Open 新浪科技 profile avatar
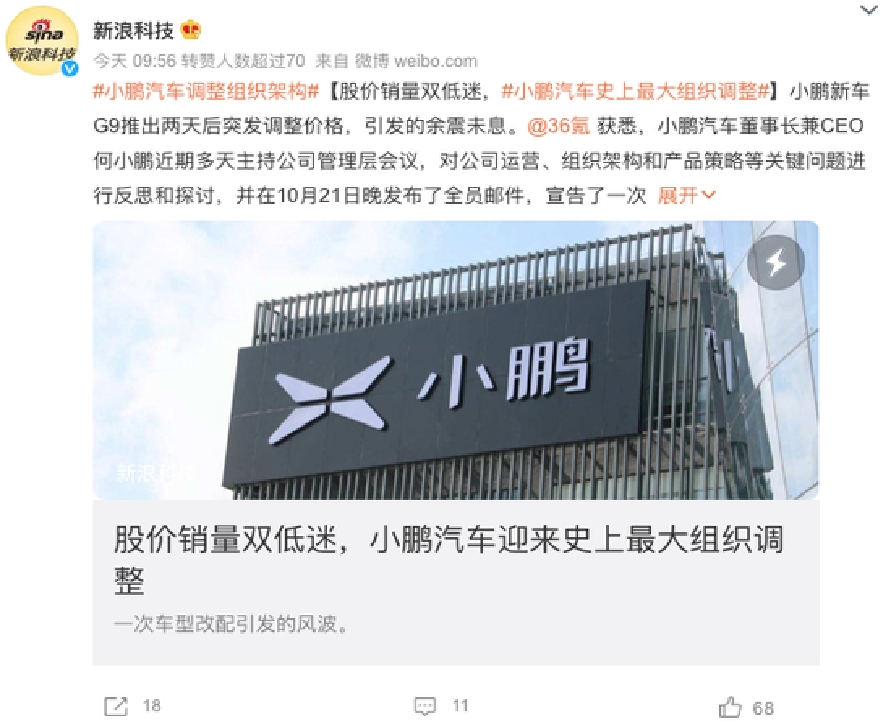Image resolution: width=891 pixels, height=728 pixels. pos(42,42)
